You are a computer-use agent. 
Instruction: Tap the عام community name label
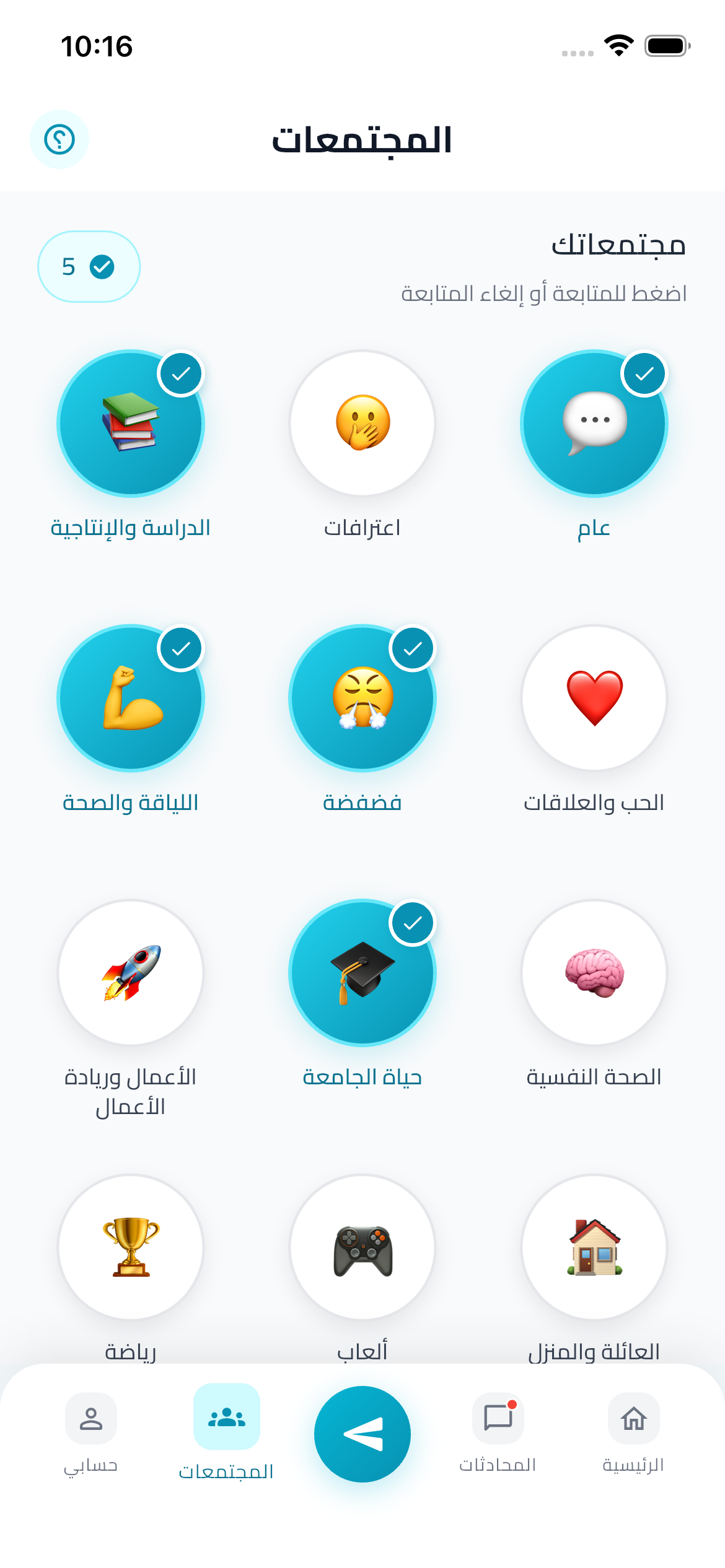tap(593, 527)
